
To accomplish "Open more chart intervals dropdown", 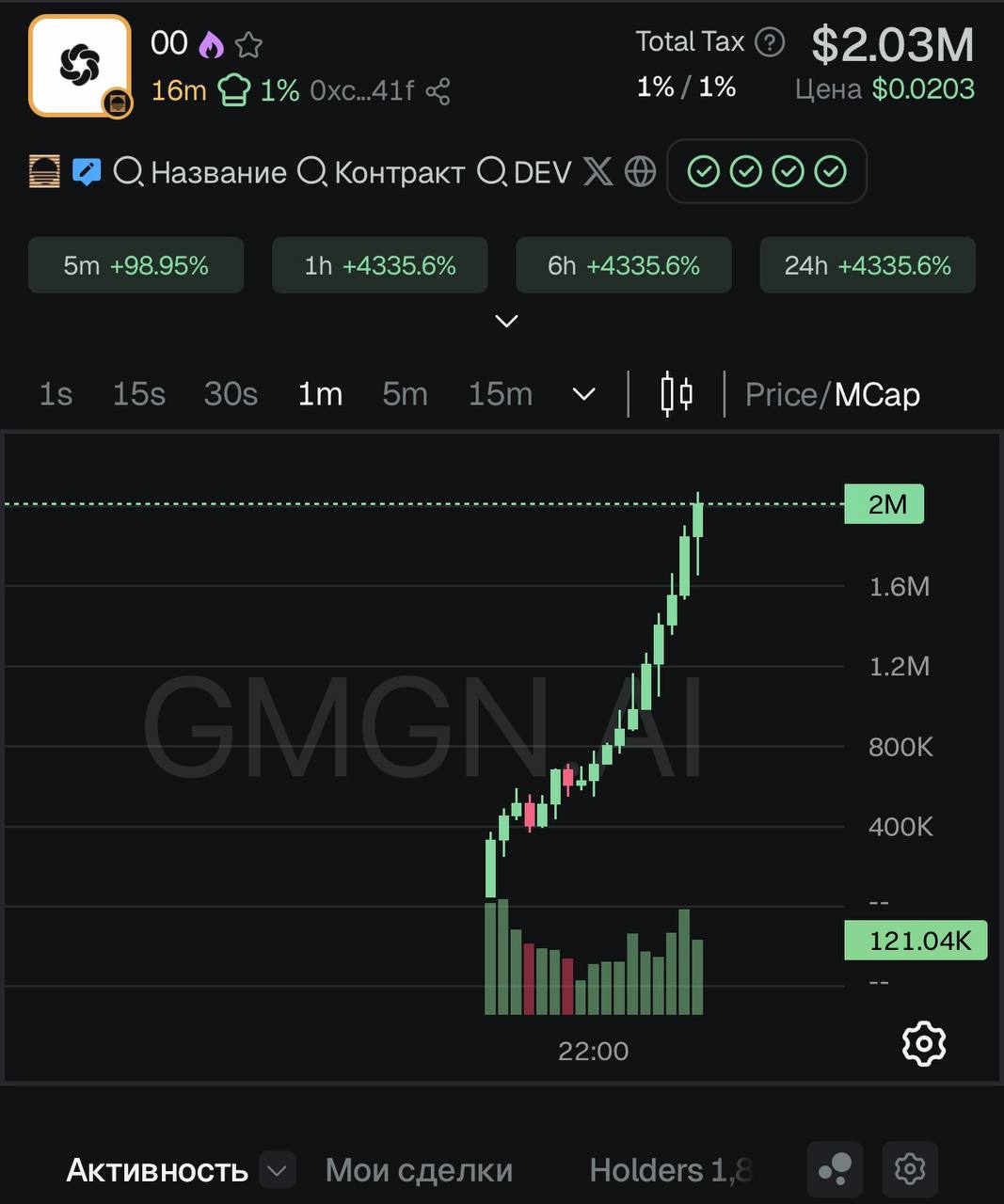I will (x=584, y=393).
